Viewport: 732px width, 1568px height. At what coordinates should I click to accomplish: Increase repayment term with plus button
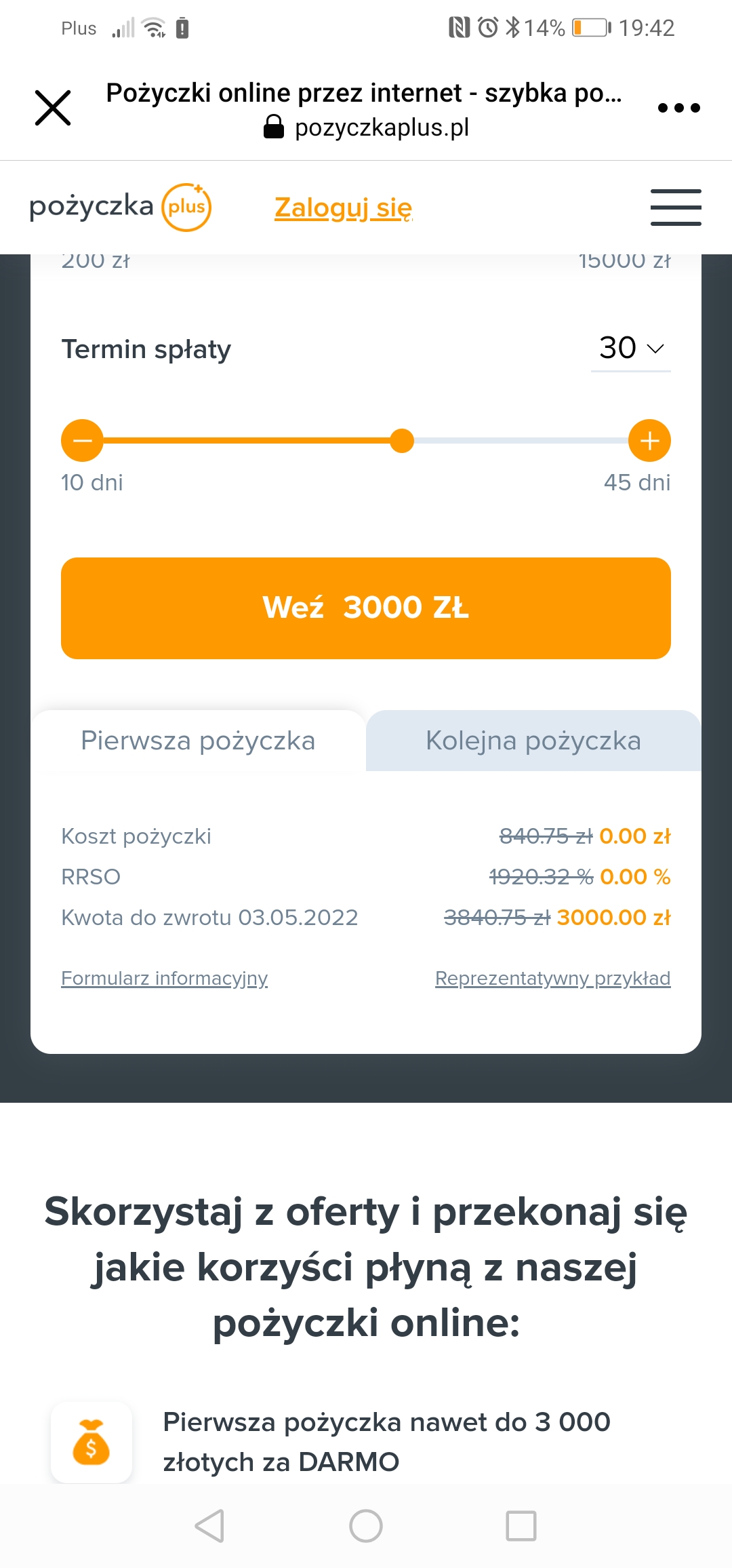(x=649, y=441)
